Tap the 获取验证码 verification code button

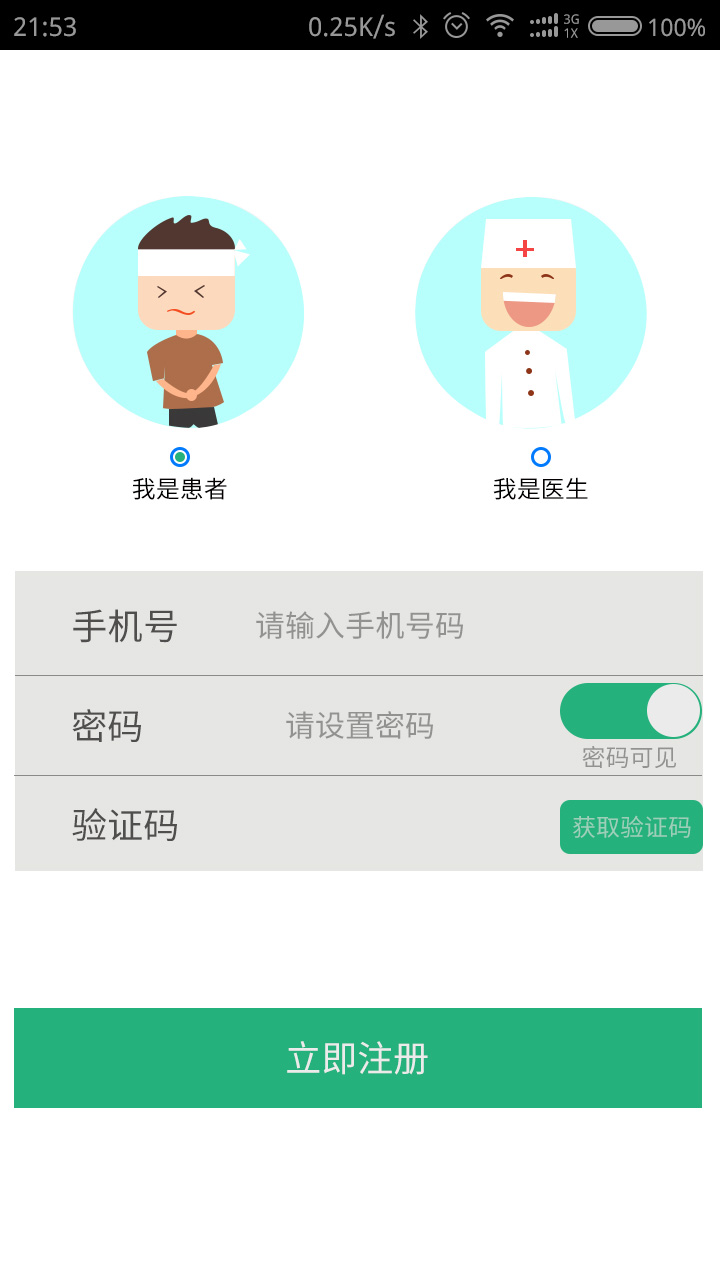point(631,827)
